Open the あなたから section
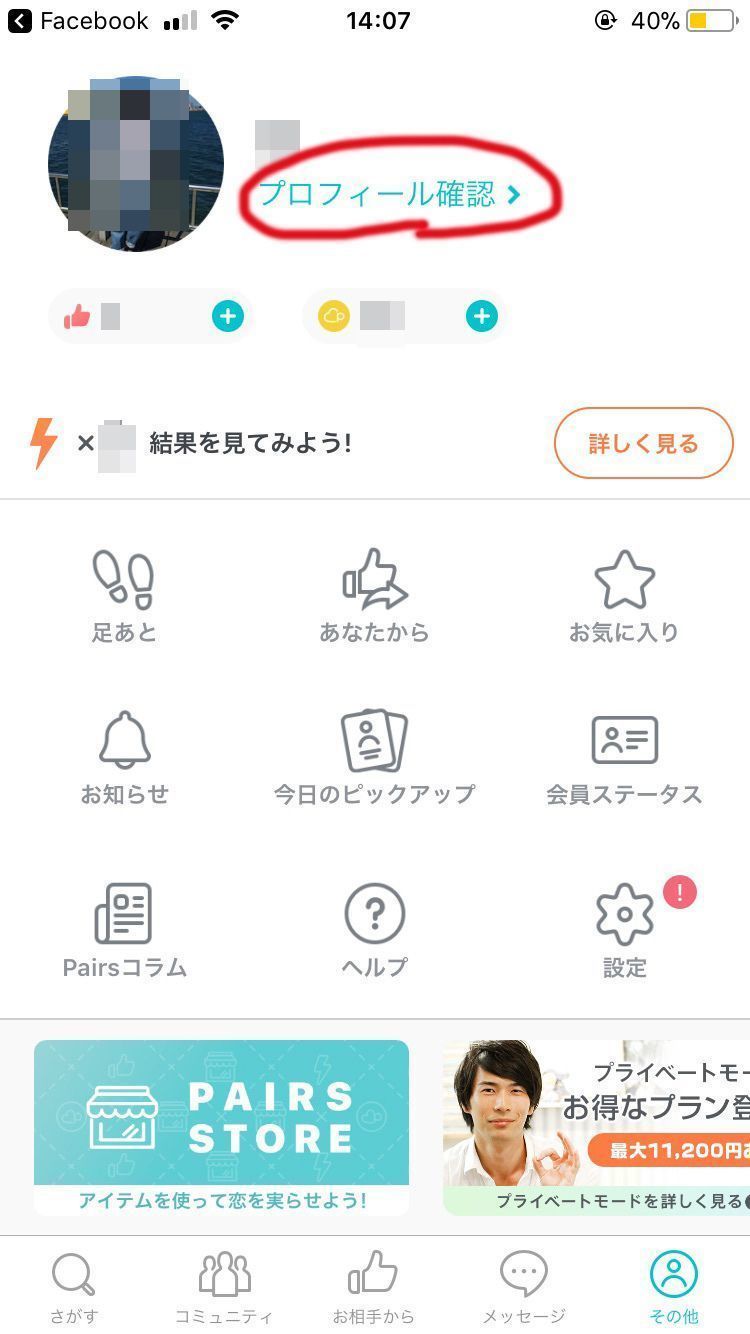The width and height of the screenshot is (750, 1334). click(374, 595)
